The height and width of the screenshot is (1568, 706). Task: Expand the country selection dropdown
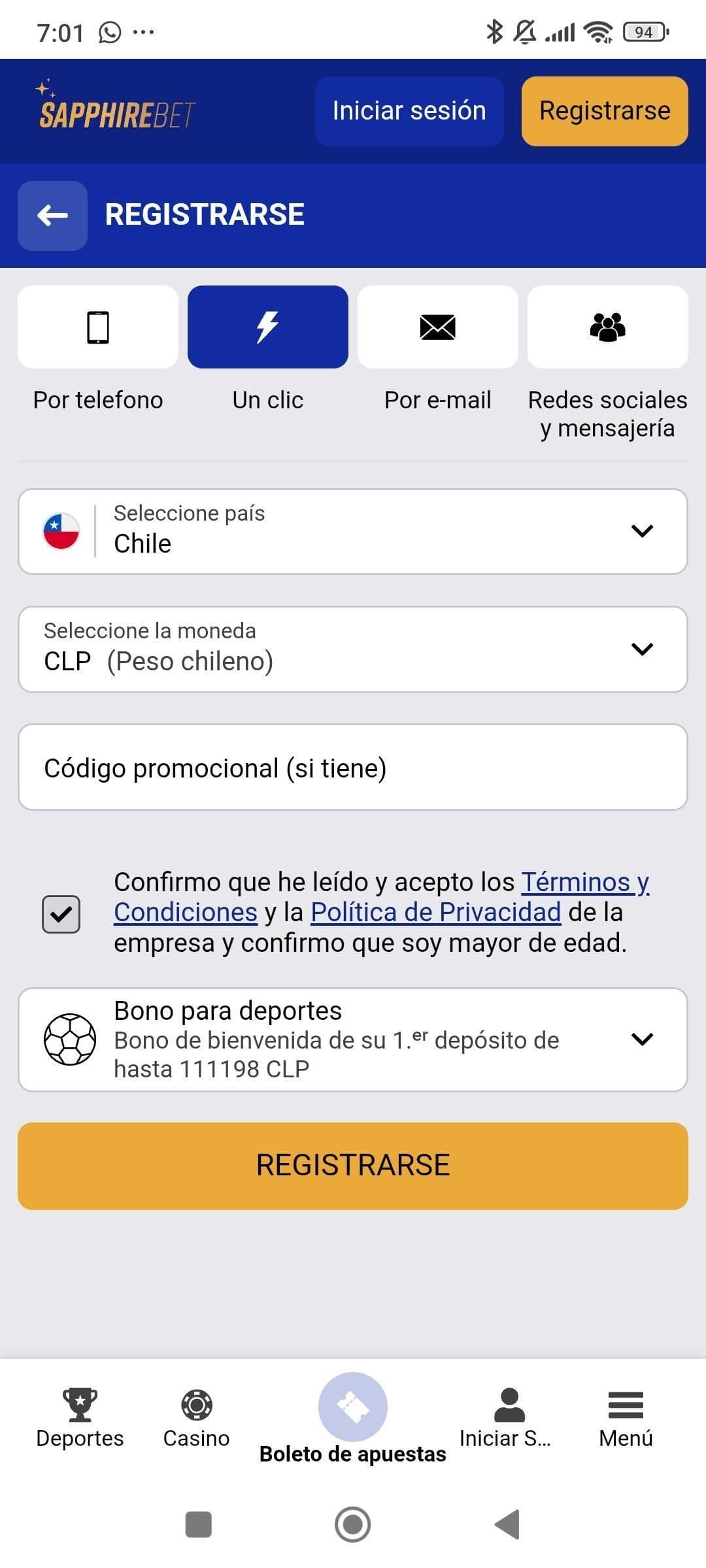pyautogui.click(x=642, y=531)
